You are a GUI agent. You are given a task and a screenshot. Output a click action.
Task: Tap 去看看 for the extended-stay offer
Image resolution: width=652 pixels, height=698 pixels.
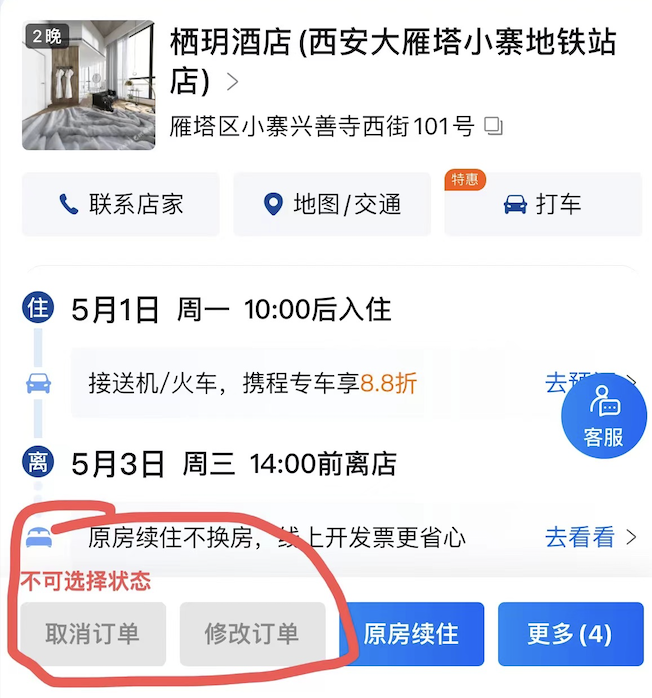click(x=589, y=537)
